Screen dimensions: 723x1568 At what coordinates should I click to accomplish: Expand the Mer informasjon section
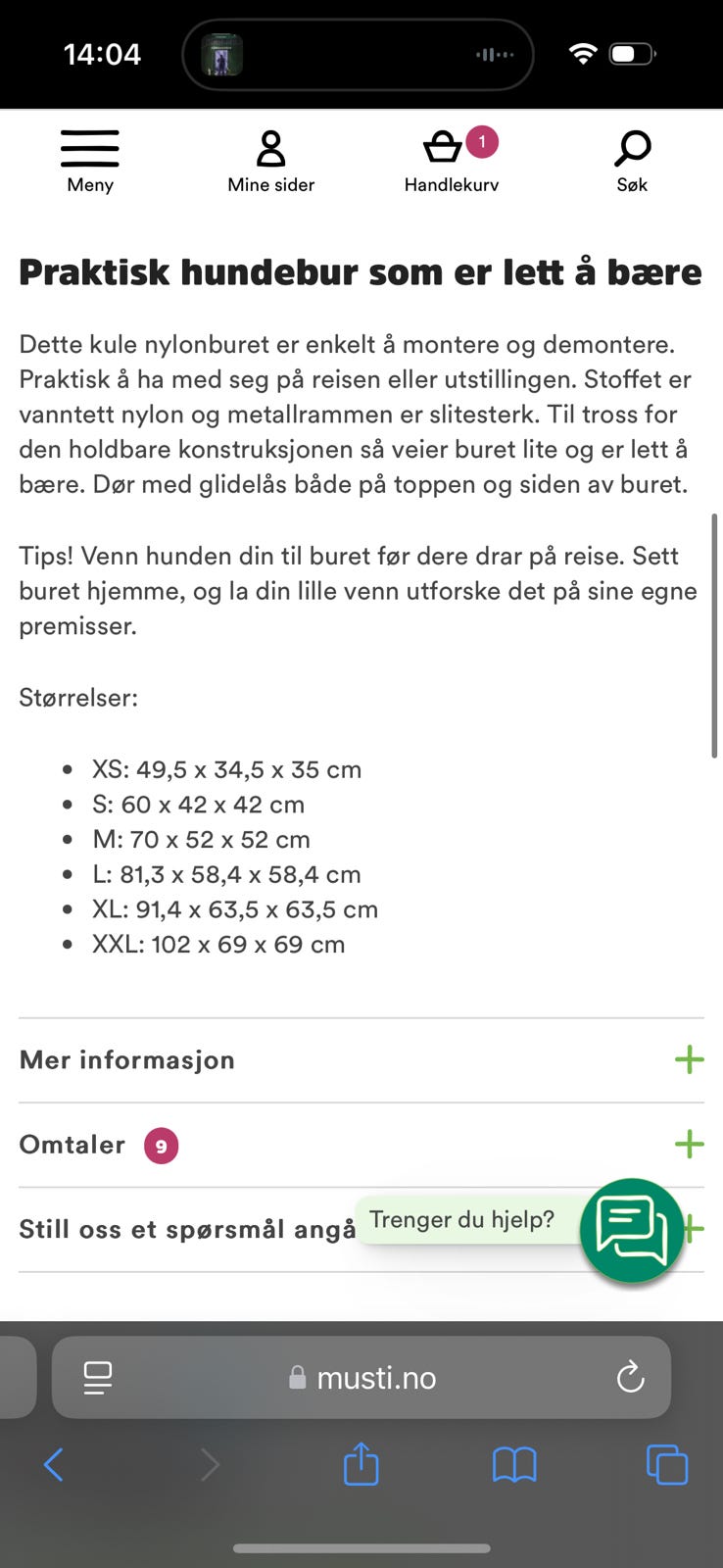pyautogui.click(x=689, y=1059)
